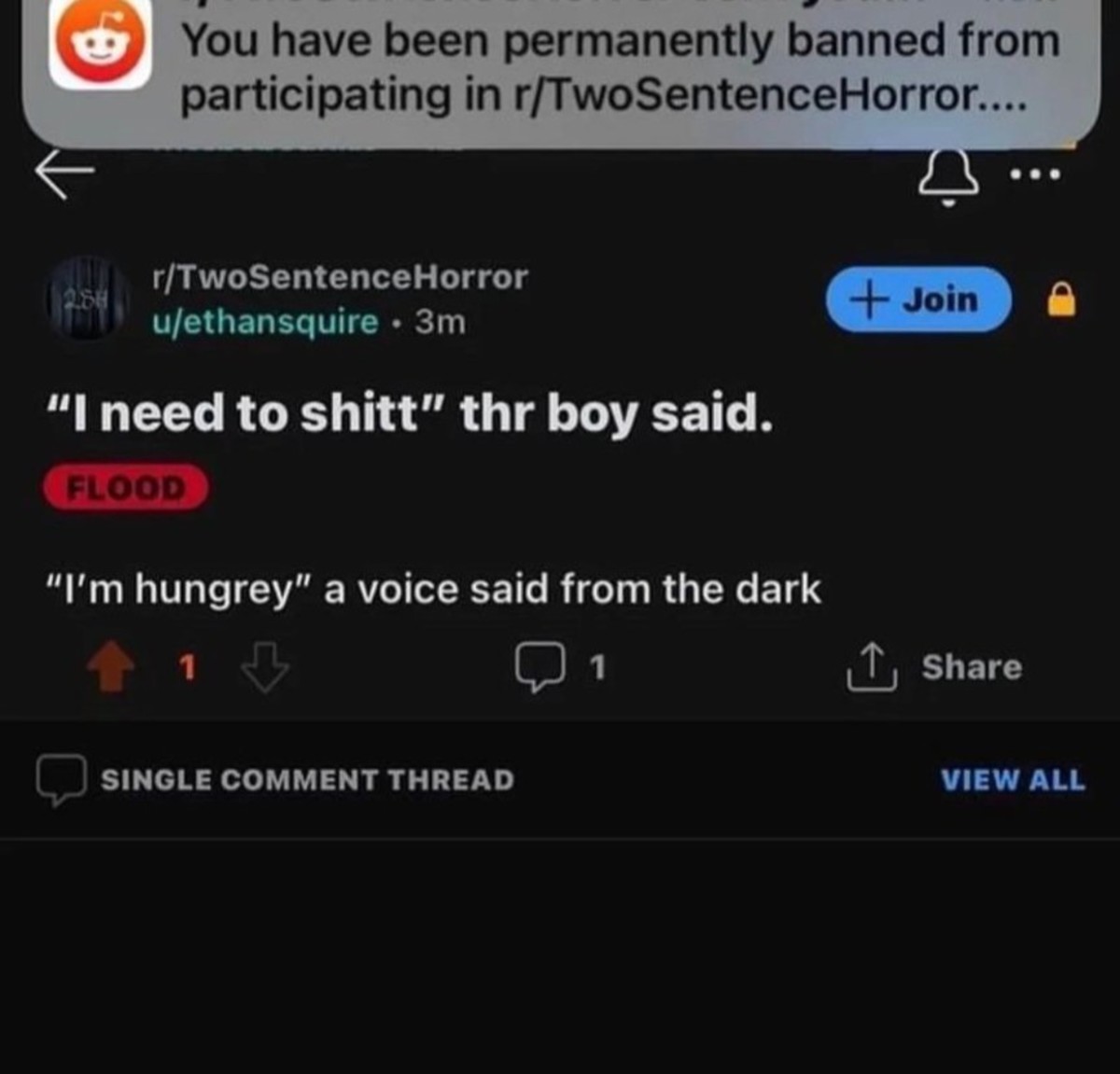
Task: View all comments
Action: 1013,780
